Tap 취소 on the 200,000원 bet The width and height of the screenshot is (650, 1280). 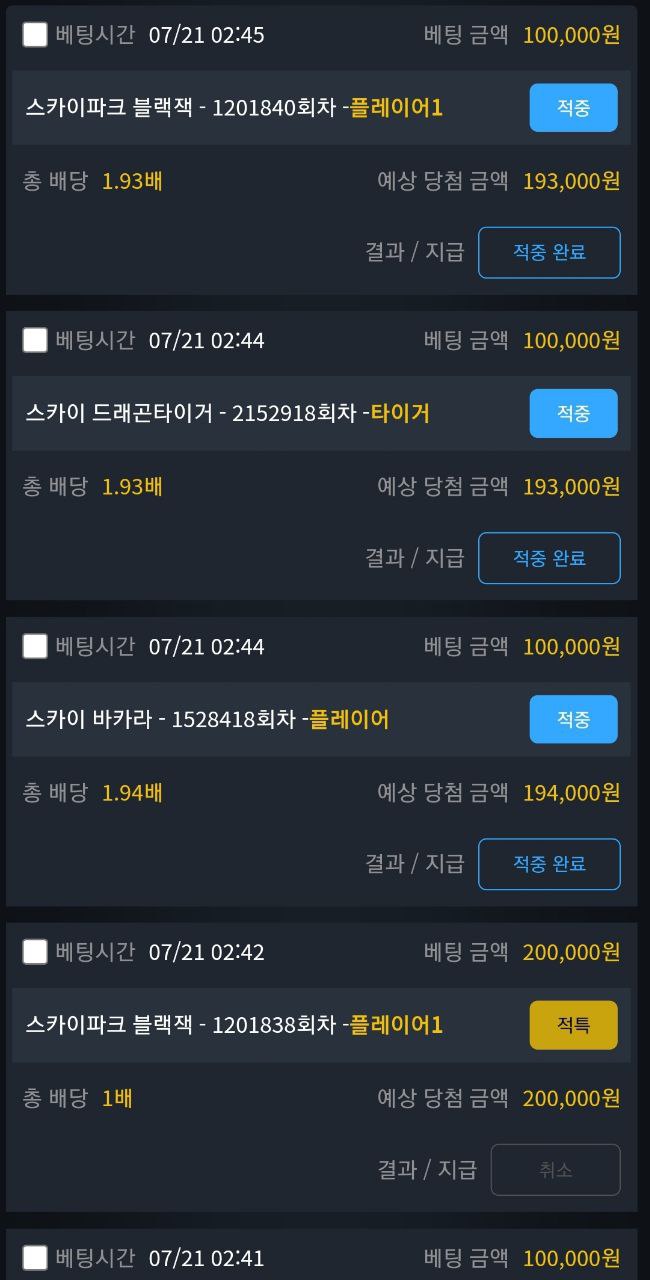pos(555,1170)
